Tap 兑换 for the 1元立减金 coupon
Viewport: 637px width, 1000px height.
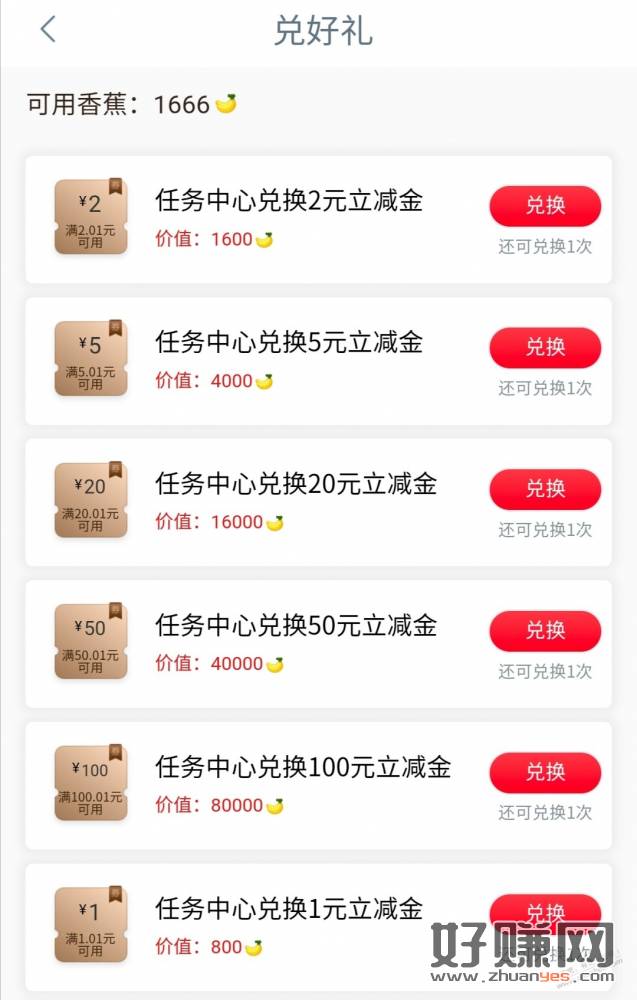tap(545, 909)
